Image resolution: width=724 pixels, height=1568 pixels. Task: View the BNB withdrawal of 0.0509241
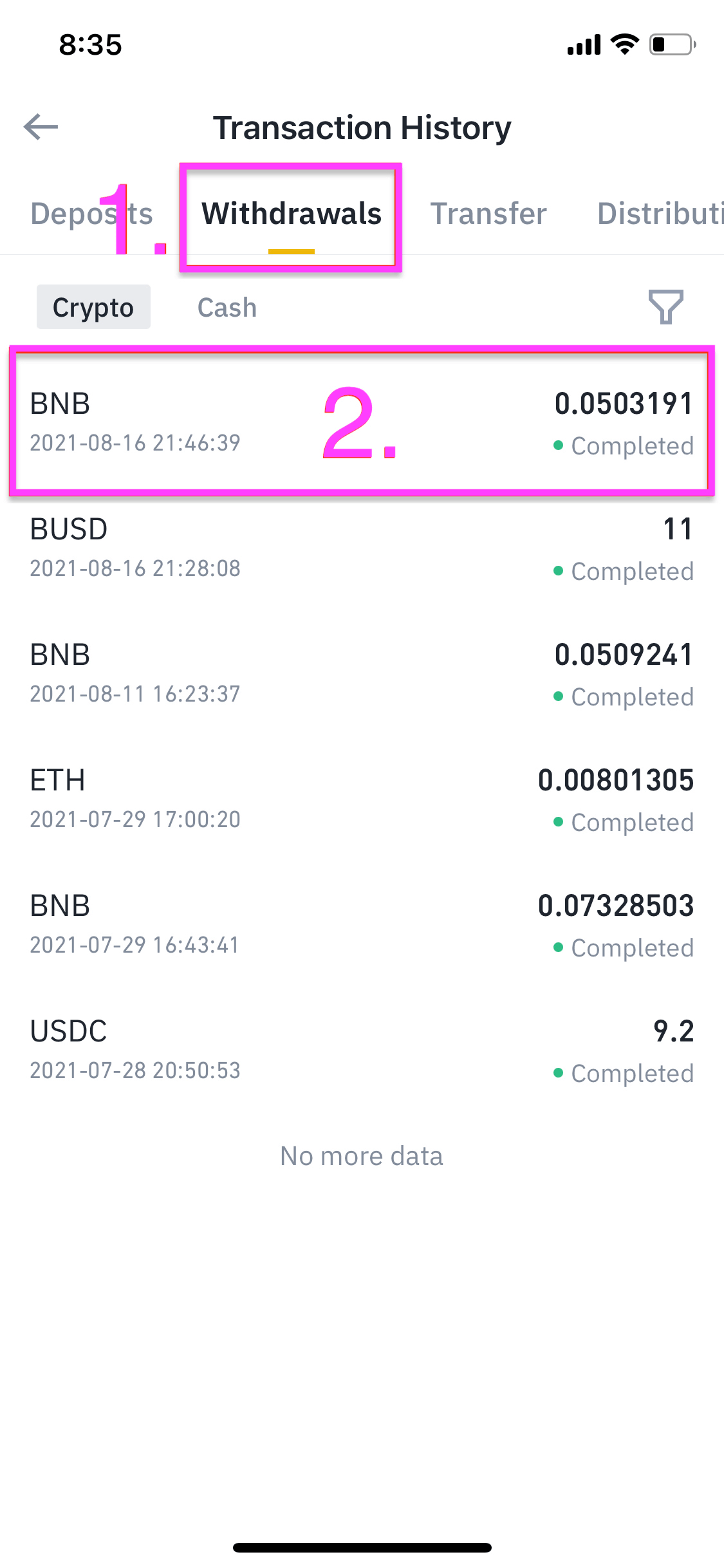point(362,674)
